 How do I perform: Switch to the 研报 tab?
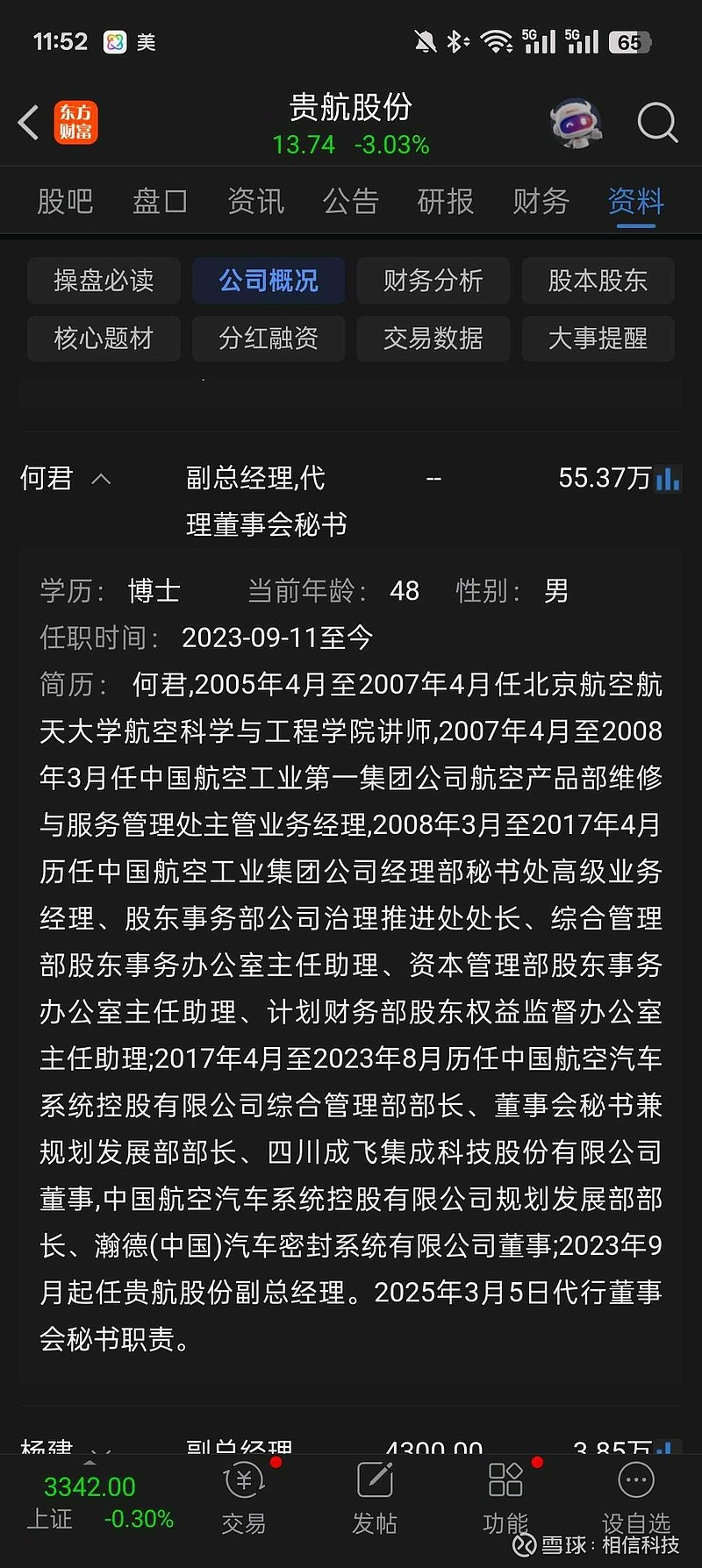click(x=446, y=202)
